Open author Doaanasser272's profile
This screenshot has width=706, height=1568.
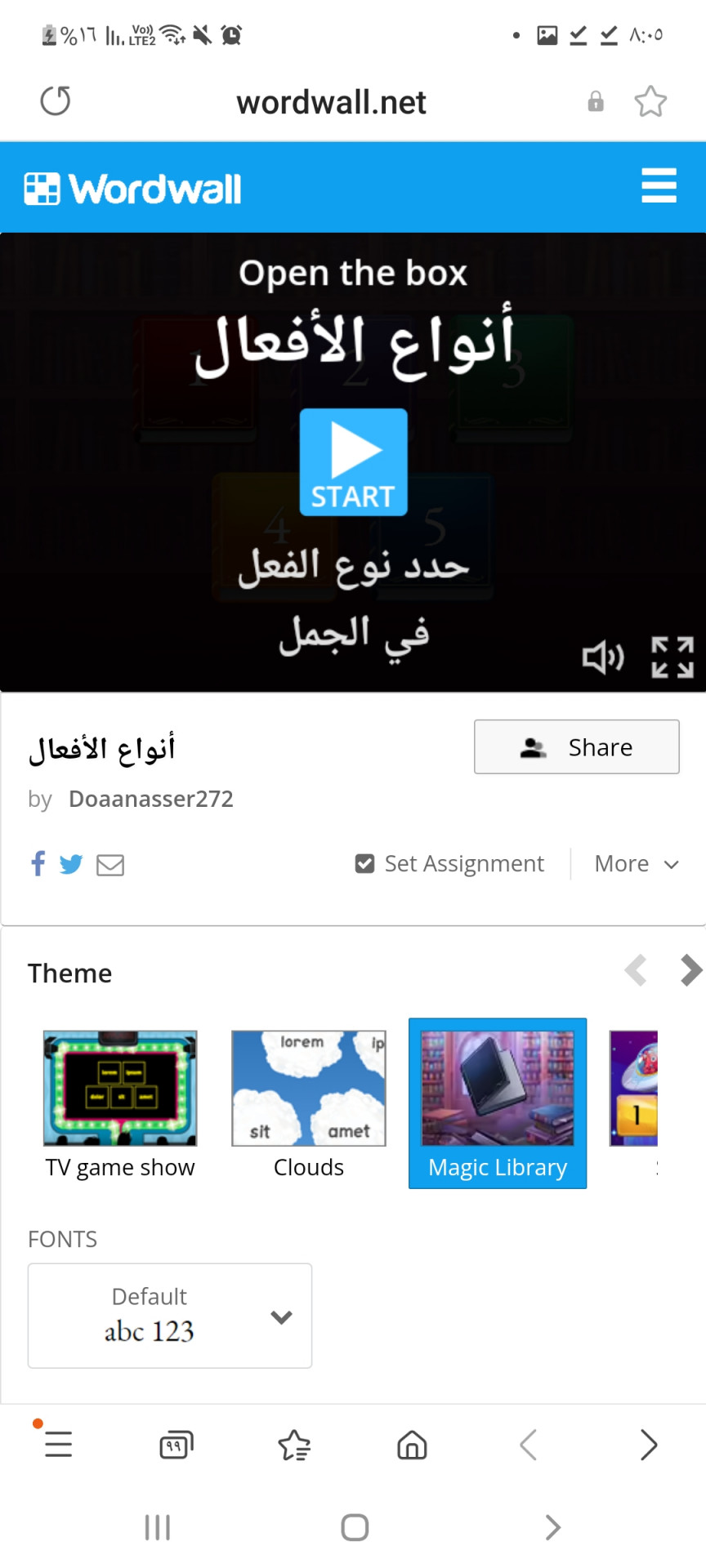click(x=151, y=799)
